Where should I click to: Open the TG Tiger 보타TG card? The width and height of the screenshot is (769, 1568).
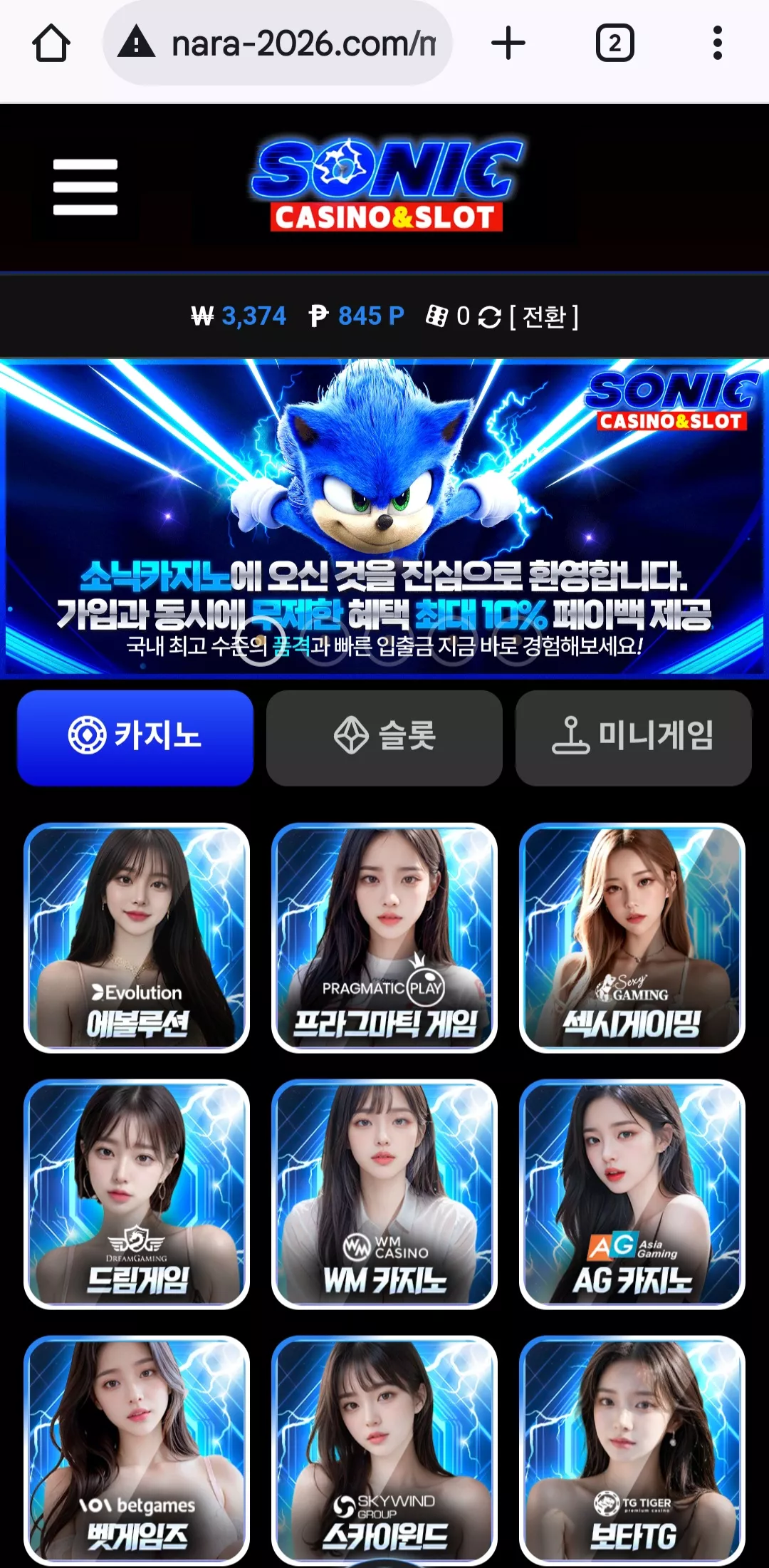pyautogui.click(x=632, y=1450)
